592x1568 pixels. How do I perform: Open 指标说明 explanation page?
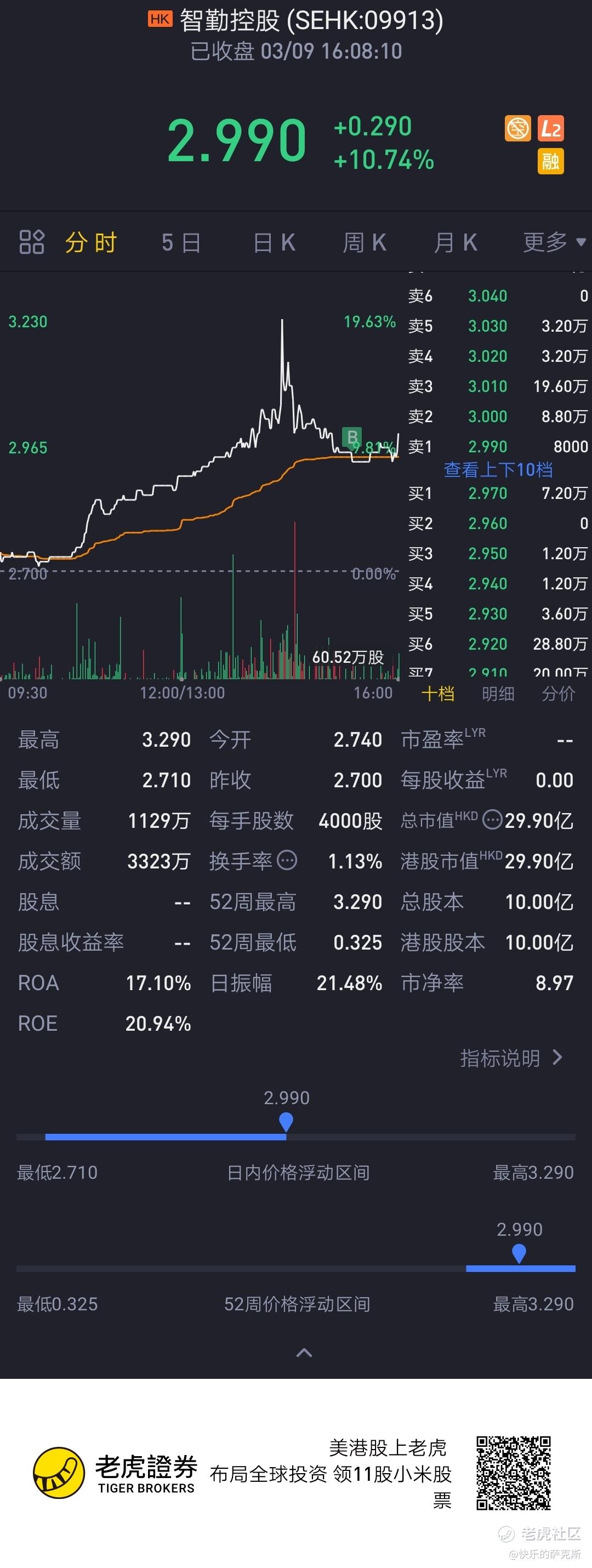tap(510, 1058)
